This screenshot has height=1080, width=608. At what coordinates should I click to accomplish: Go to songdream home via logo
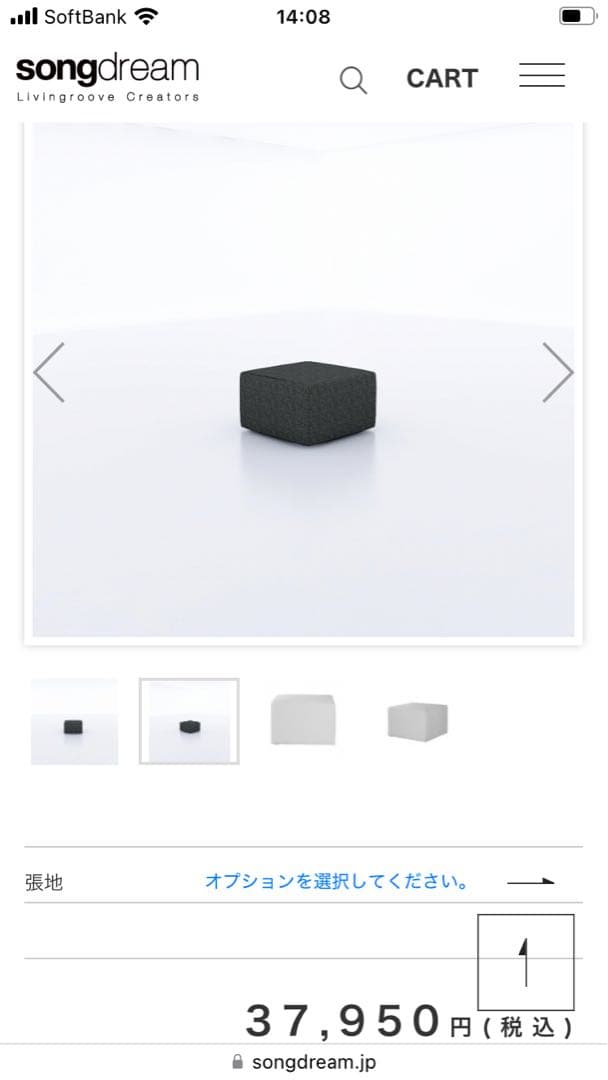(x=108, y=78)
